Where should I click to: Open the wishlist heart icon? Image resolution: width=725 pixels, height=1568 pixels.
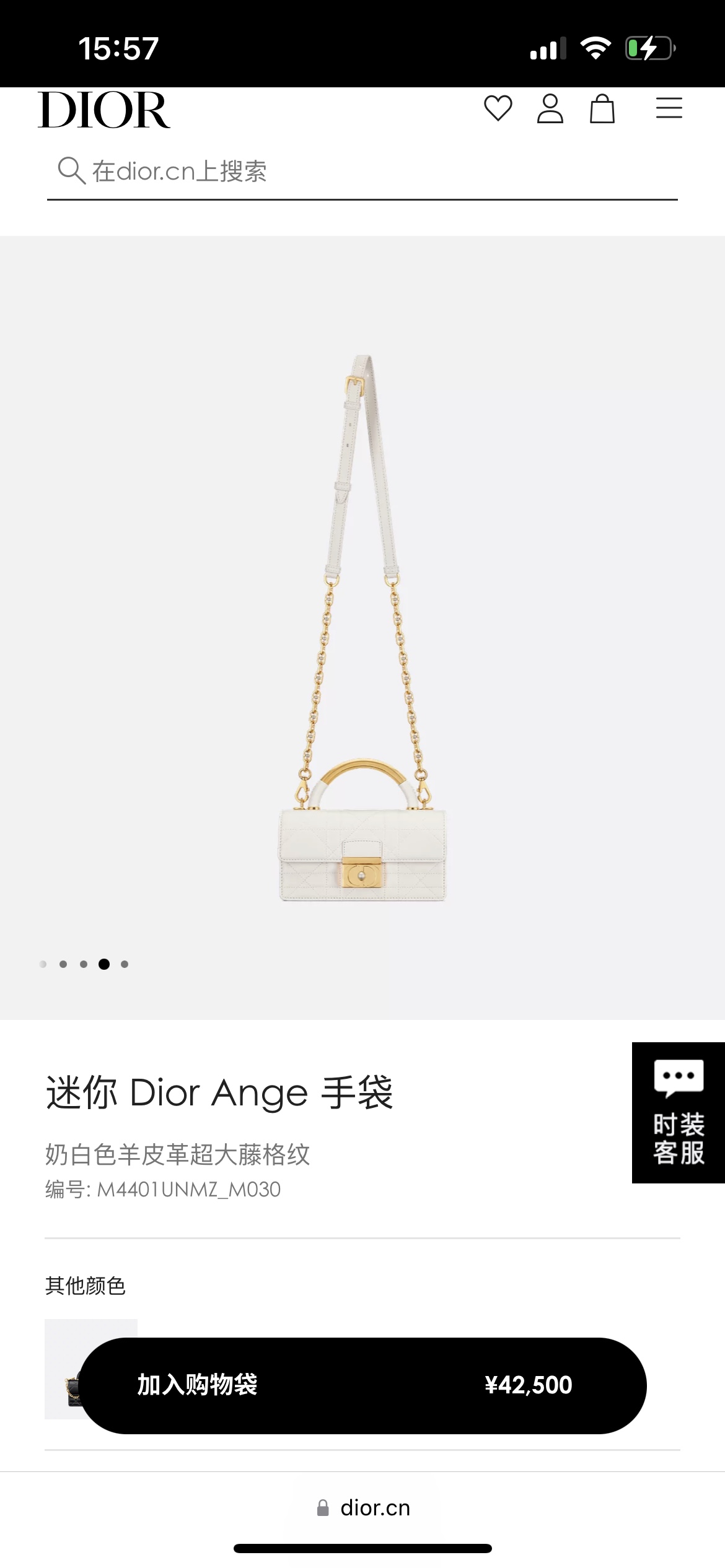498,109
